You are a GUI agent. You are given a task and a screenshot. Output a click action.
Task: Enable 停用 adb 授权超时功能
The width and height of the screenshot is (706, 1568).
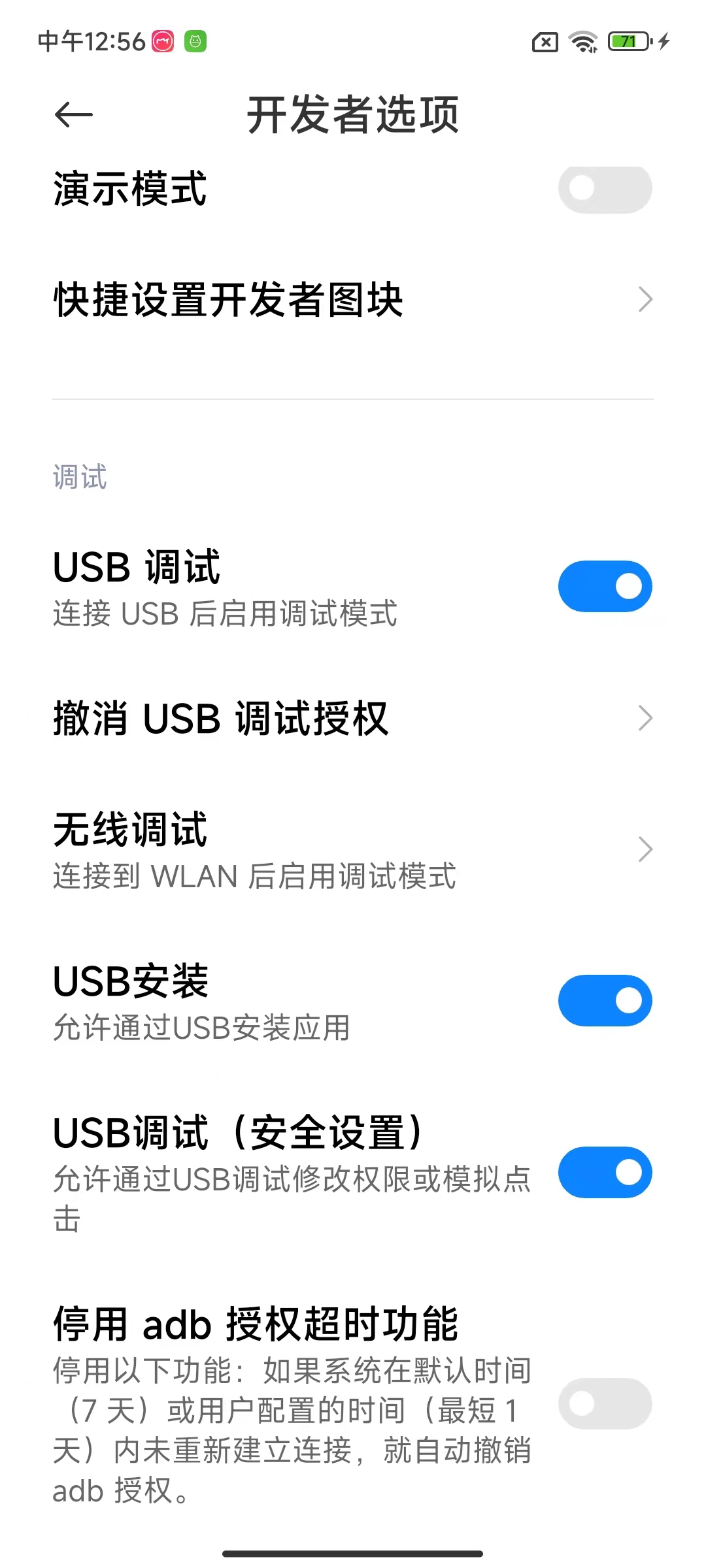(x=605, y=1403)
